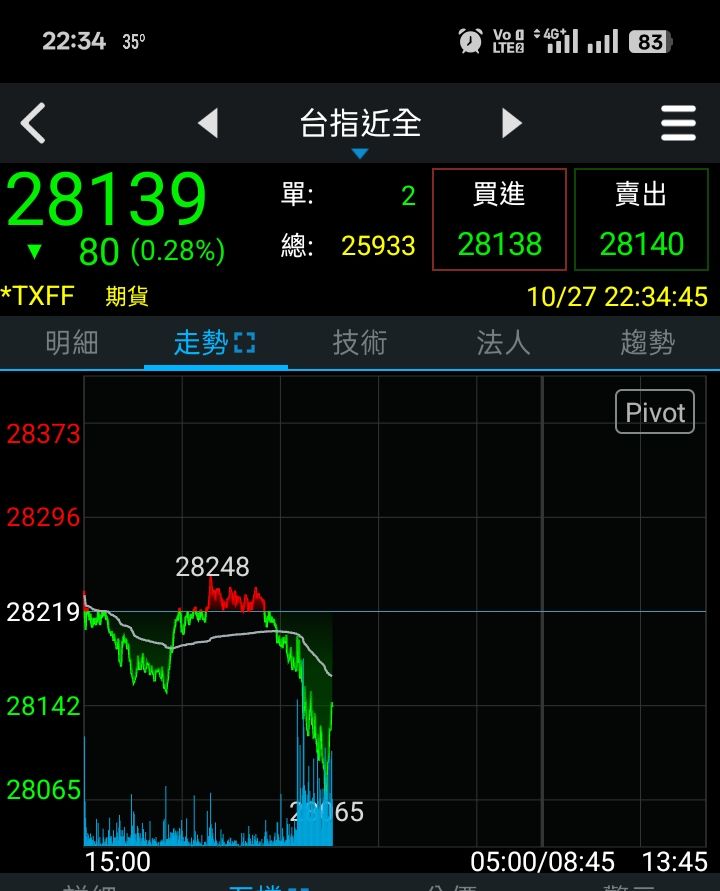Toggle the Pivot button on the chart
This screenshot has height=891, width=720.
pyautogui.click(x=655, y=412)
